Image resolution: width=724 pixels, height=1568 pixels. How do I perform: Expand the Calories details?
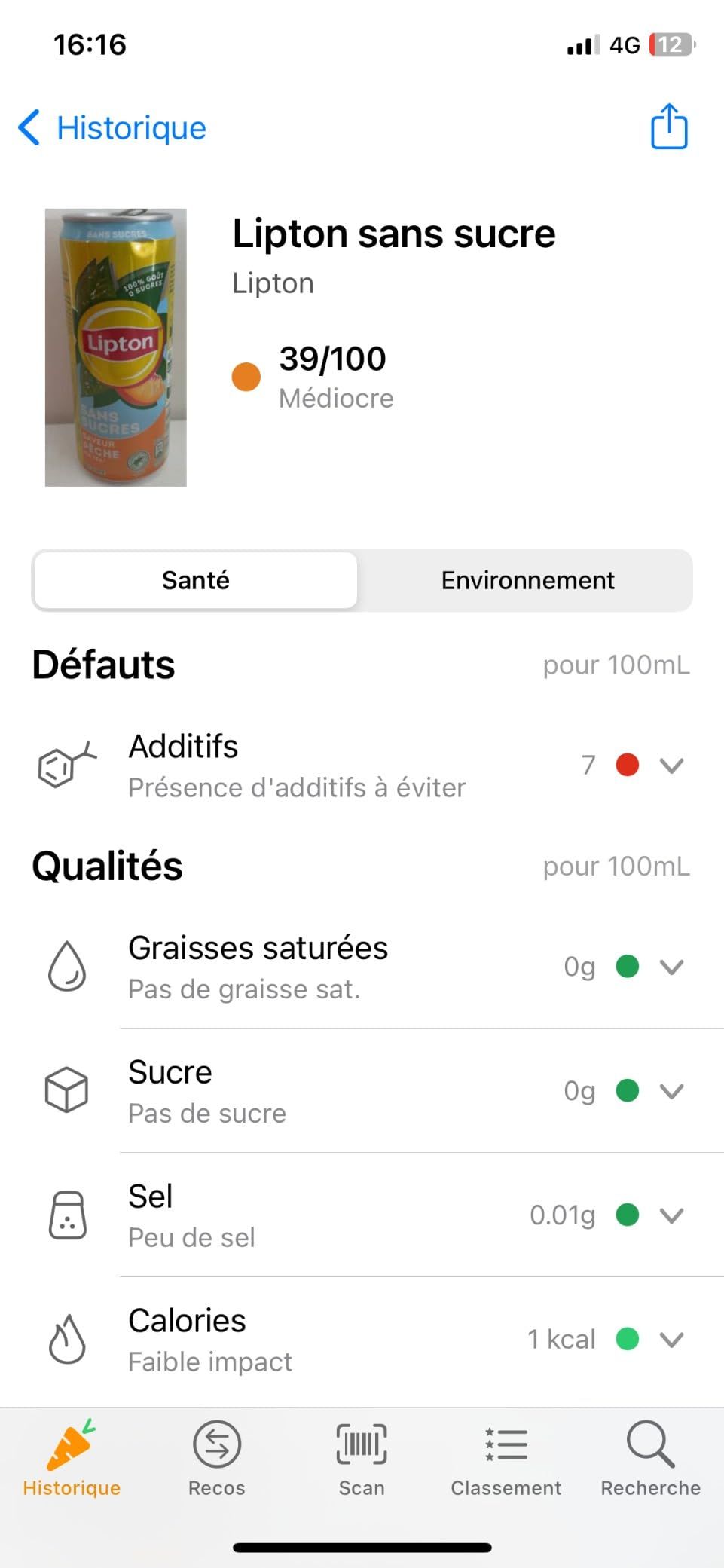[671, 1340]
